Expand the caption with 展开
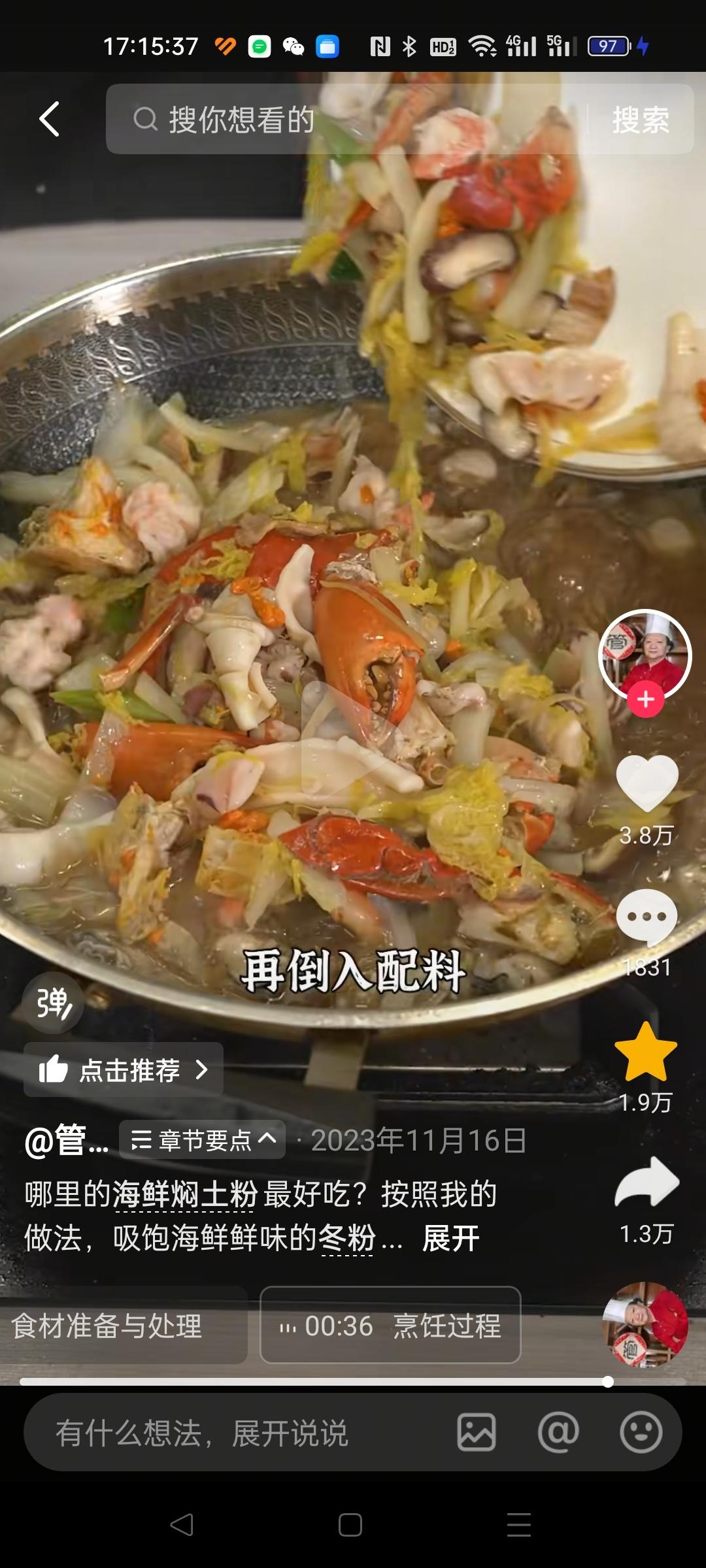706x1568 pixels. pyautogui.click(x=451, y=1237)
